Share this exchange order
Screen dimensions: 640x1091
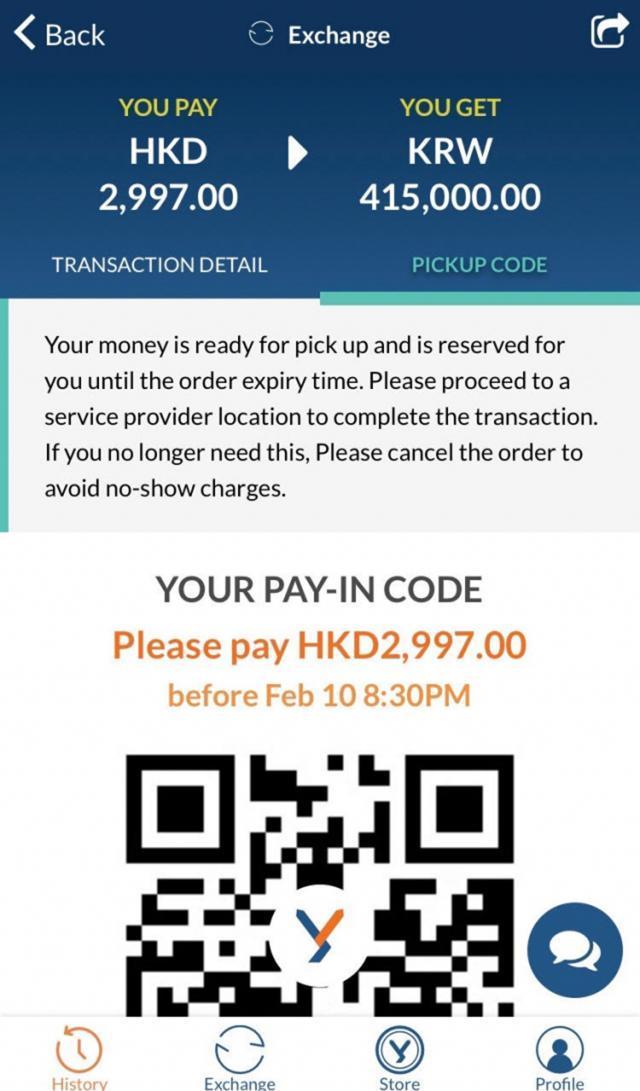609,32
